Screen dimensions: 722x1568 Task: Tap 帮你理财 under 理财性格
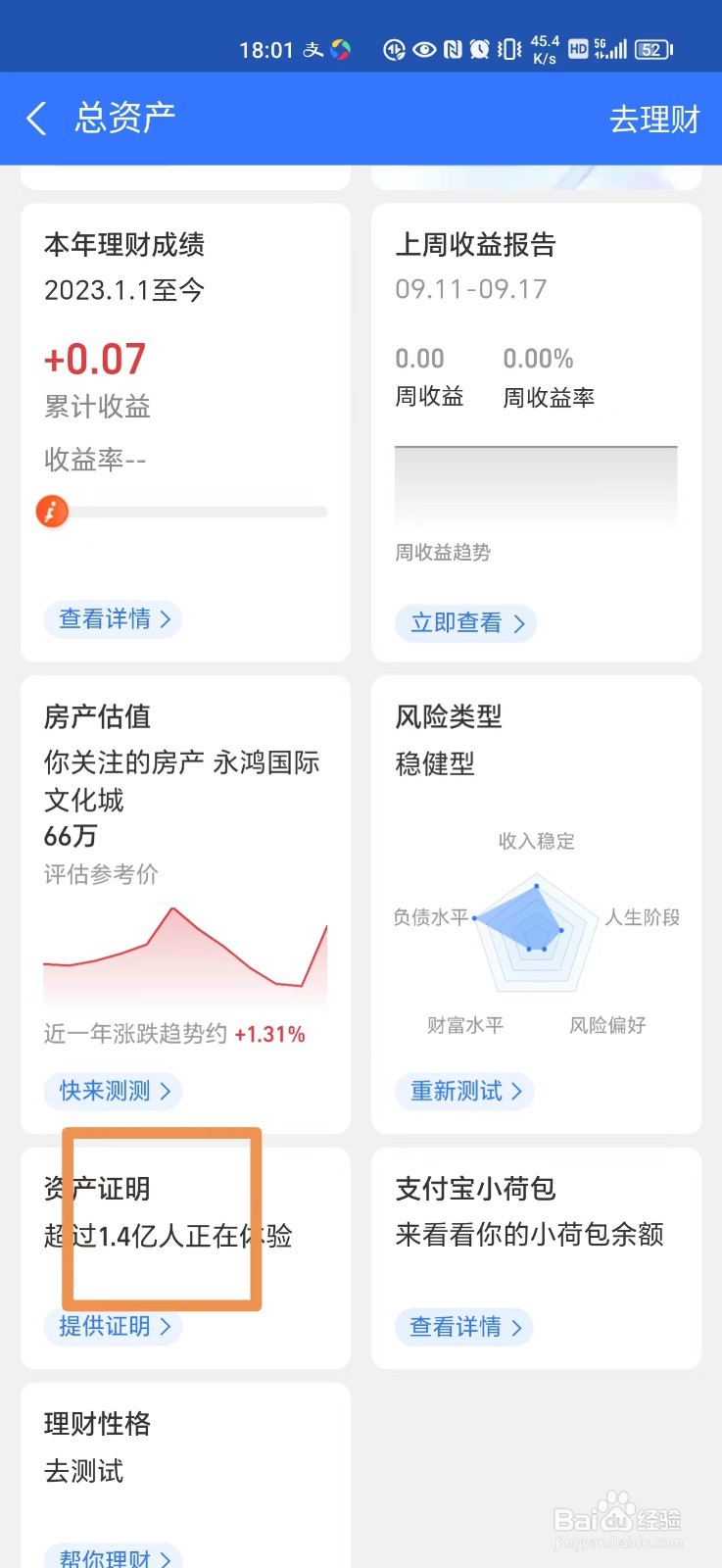(114, 1557)
